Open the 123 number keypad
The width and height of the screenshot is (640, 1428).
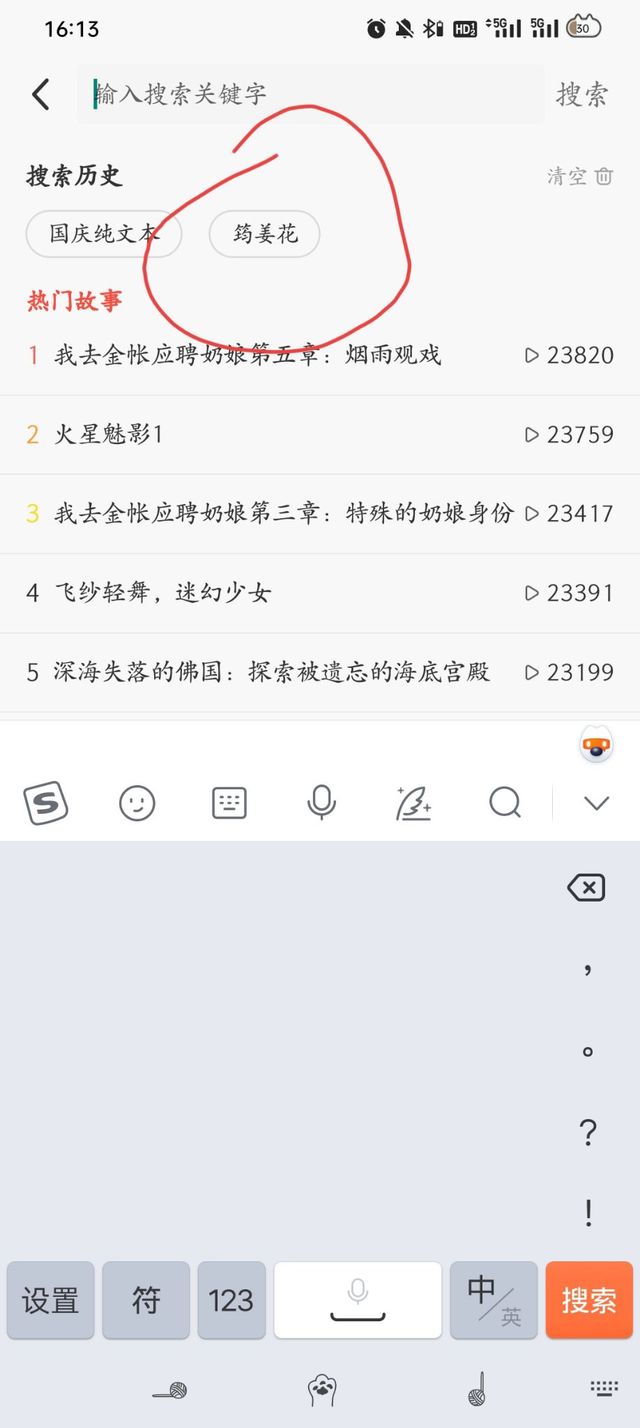tap(231, 1300)
